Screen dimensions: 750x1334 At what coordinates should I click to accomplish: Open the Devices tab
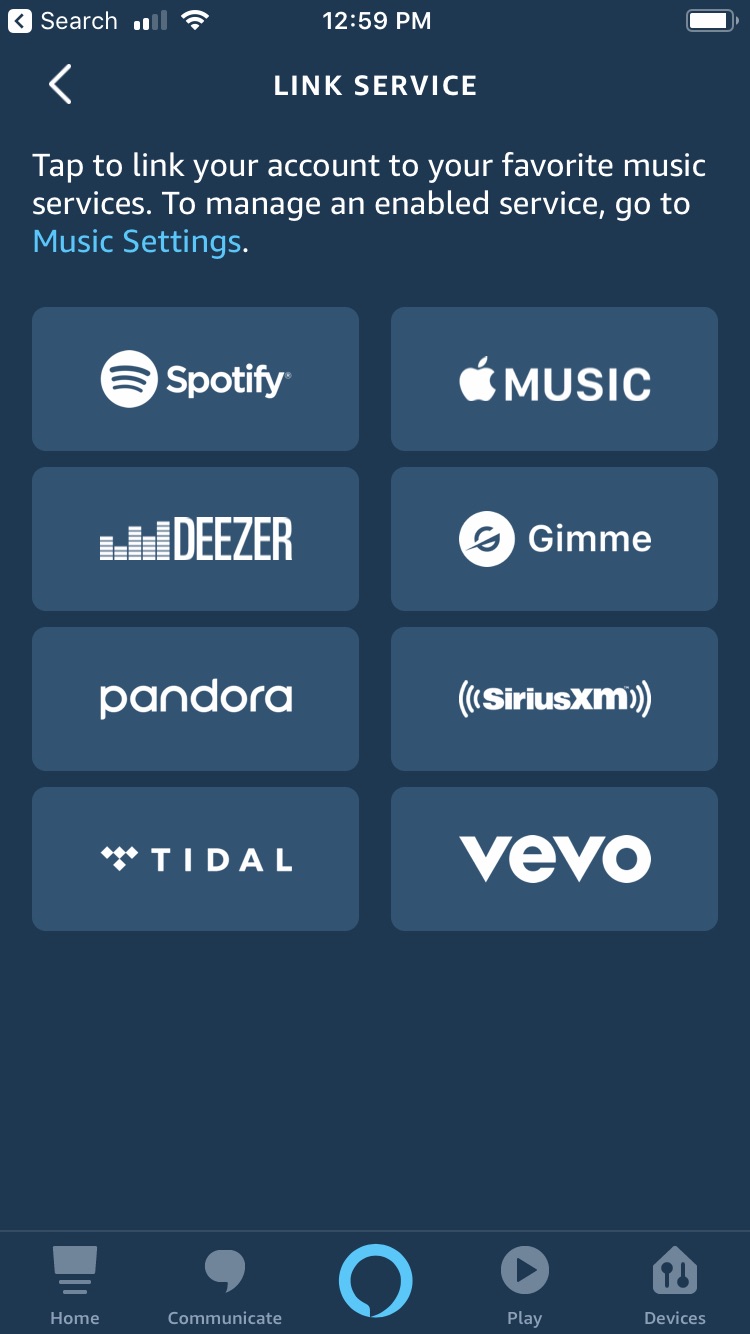coord(675,1285)
